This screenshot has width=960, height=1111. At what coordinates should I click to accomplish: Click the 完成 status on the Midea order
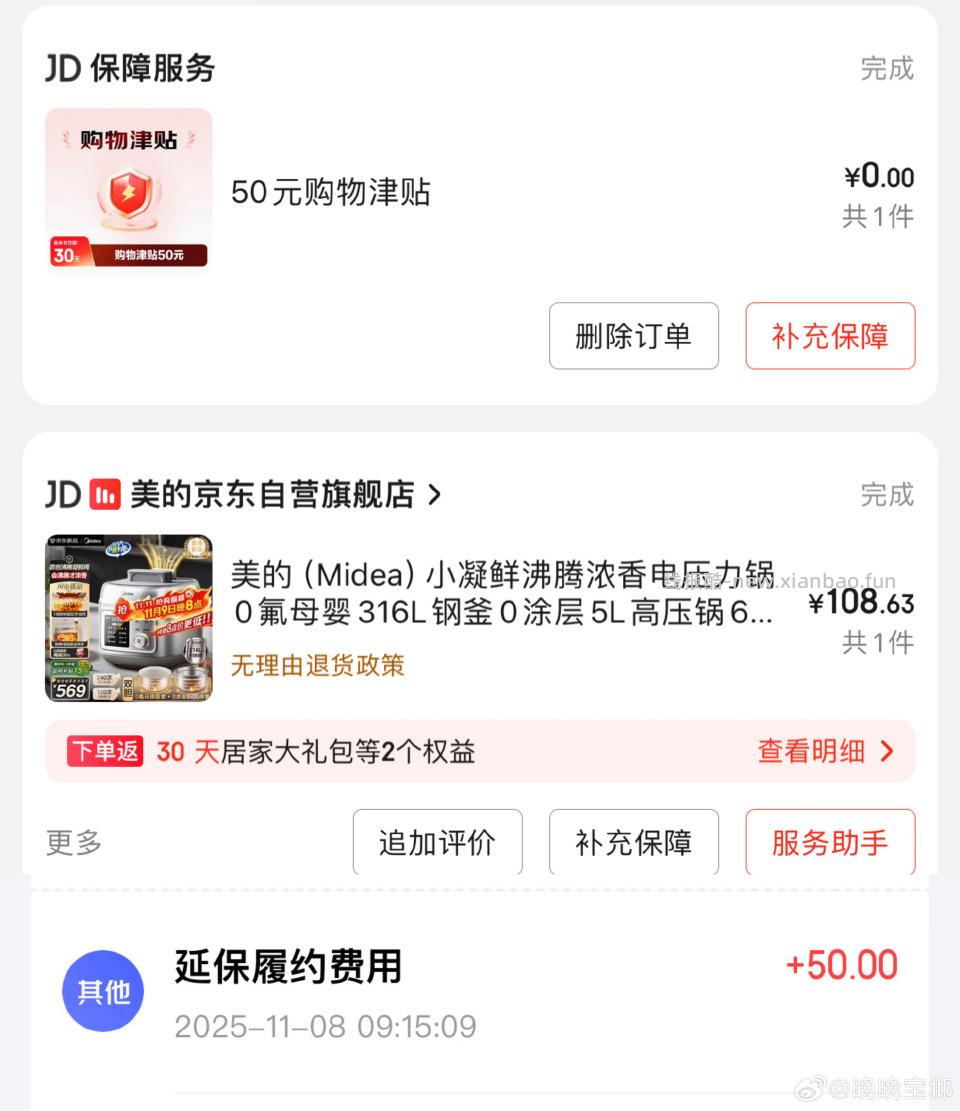(886, 495)
